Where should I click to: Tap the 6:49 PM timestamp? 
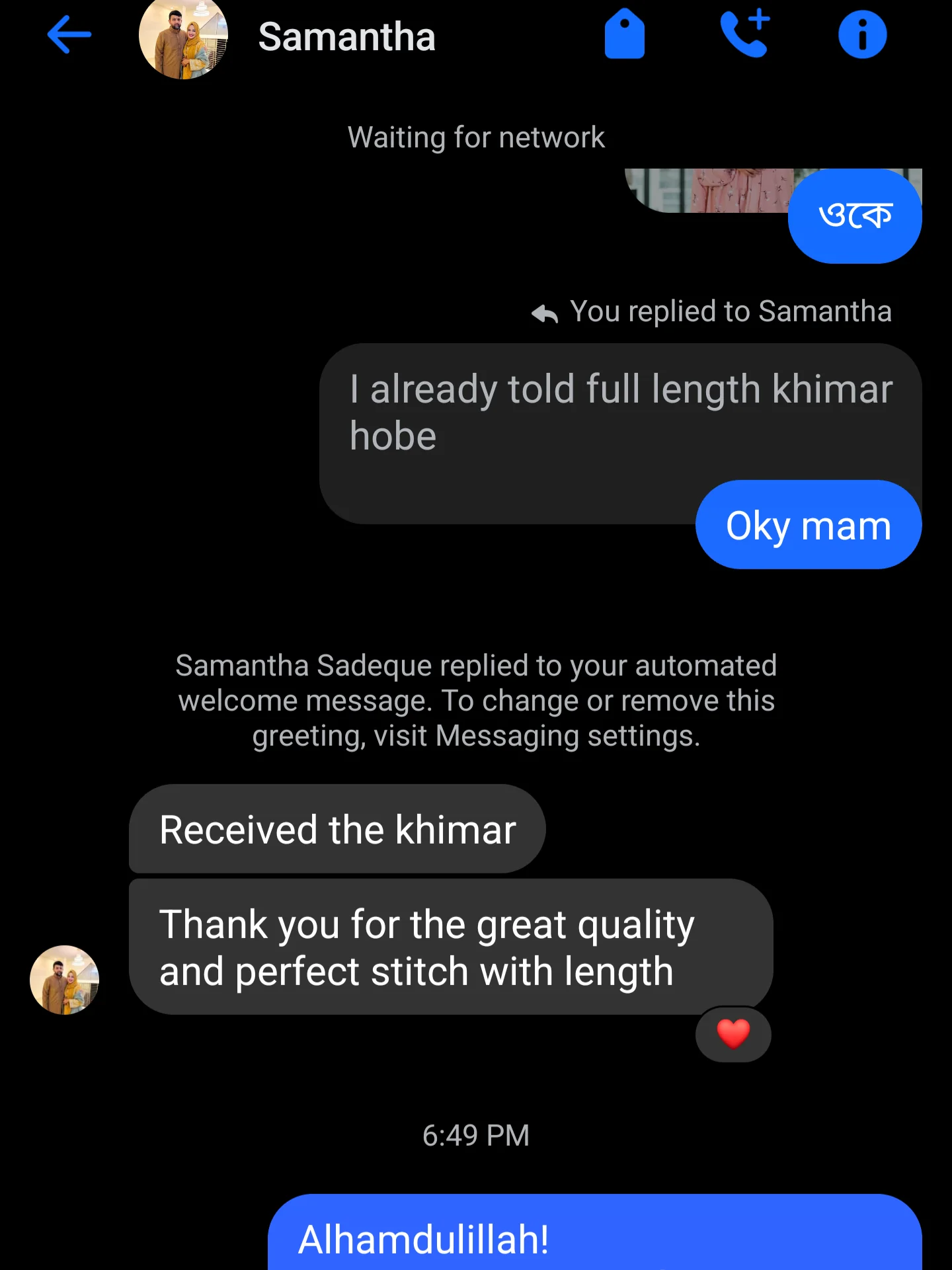[x=475, y=1134]
